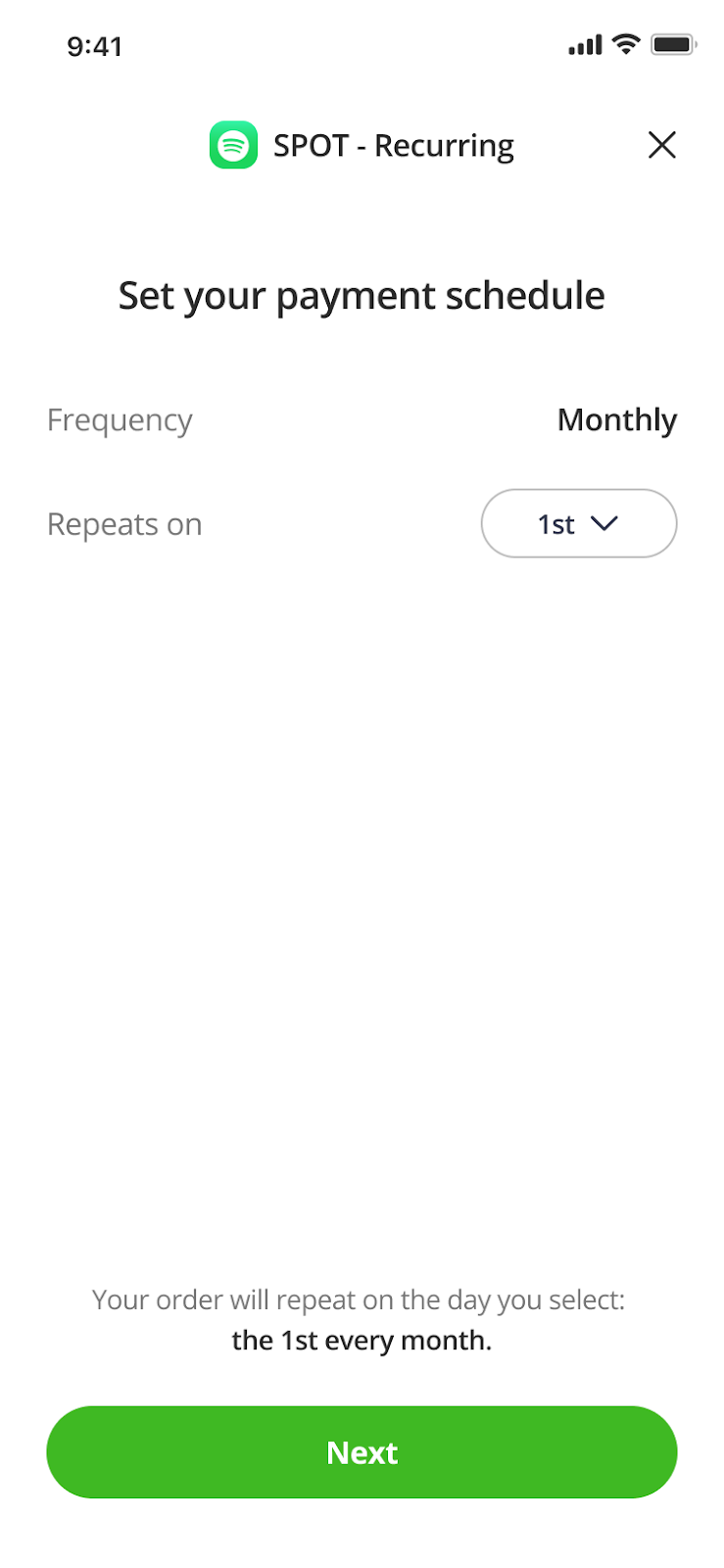
Task: Click the 1st every month text
Action: point(362,1340)
